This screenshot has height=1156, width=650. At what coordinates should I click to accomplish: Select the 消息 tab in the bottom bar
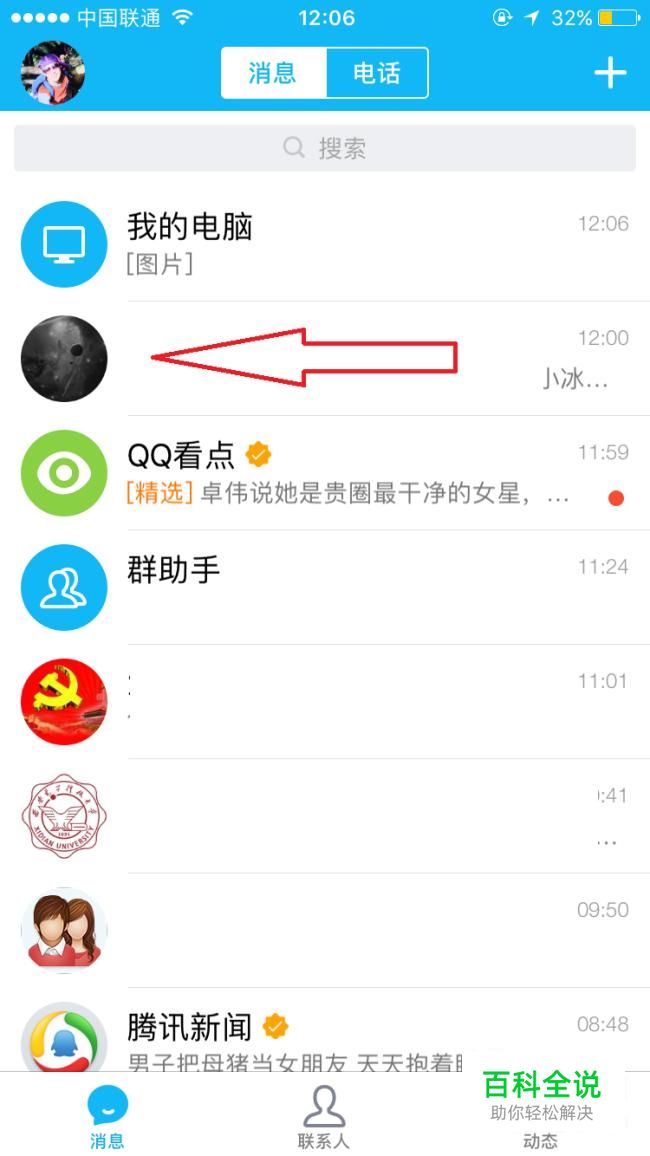[x=107, y=1115]
